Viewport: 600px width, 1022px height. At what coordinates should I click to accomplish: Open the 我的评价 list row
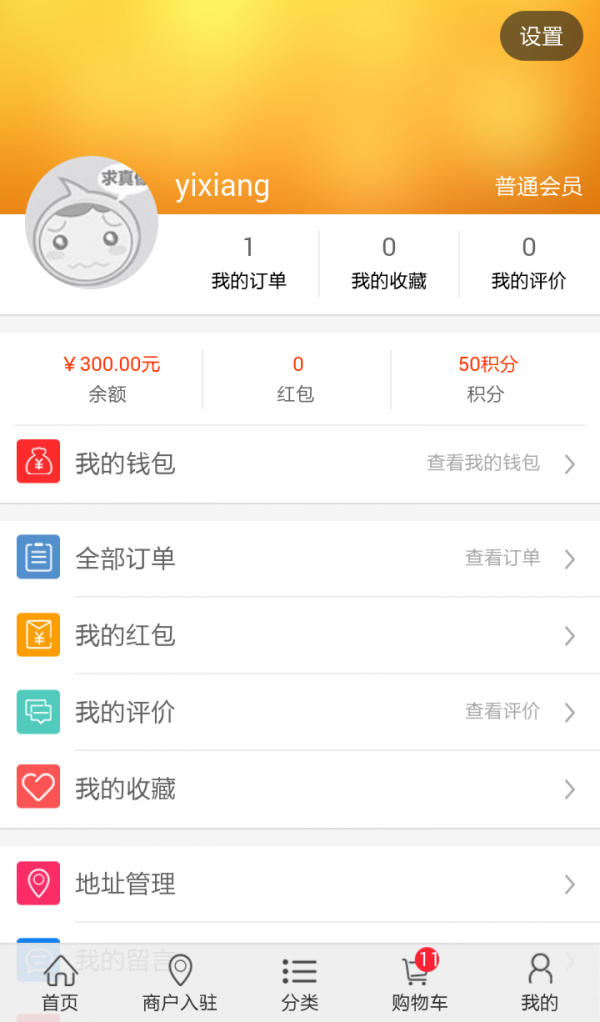(300, 712)
